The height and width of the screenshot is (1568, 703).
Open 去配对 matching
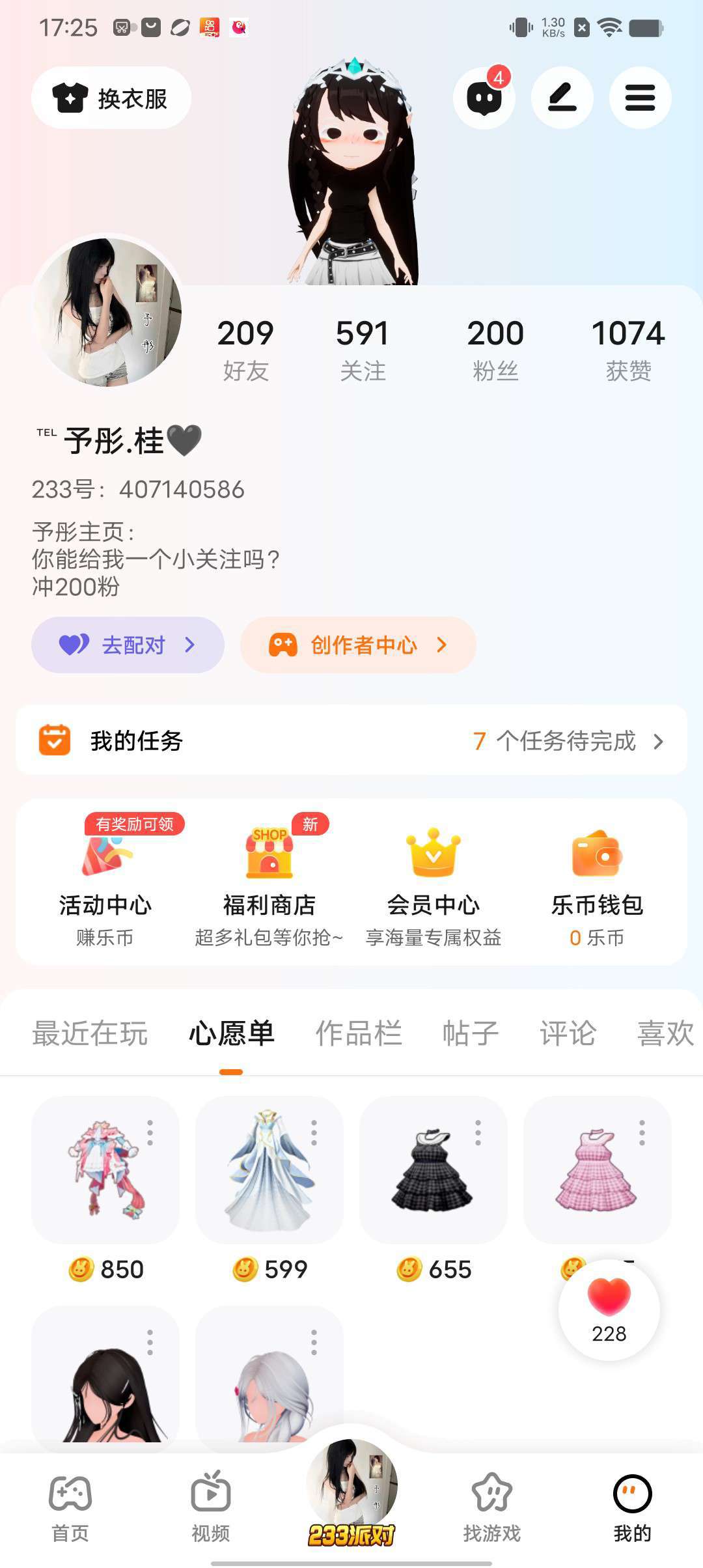click(x=128, y=645)
